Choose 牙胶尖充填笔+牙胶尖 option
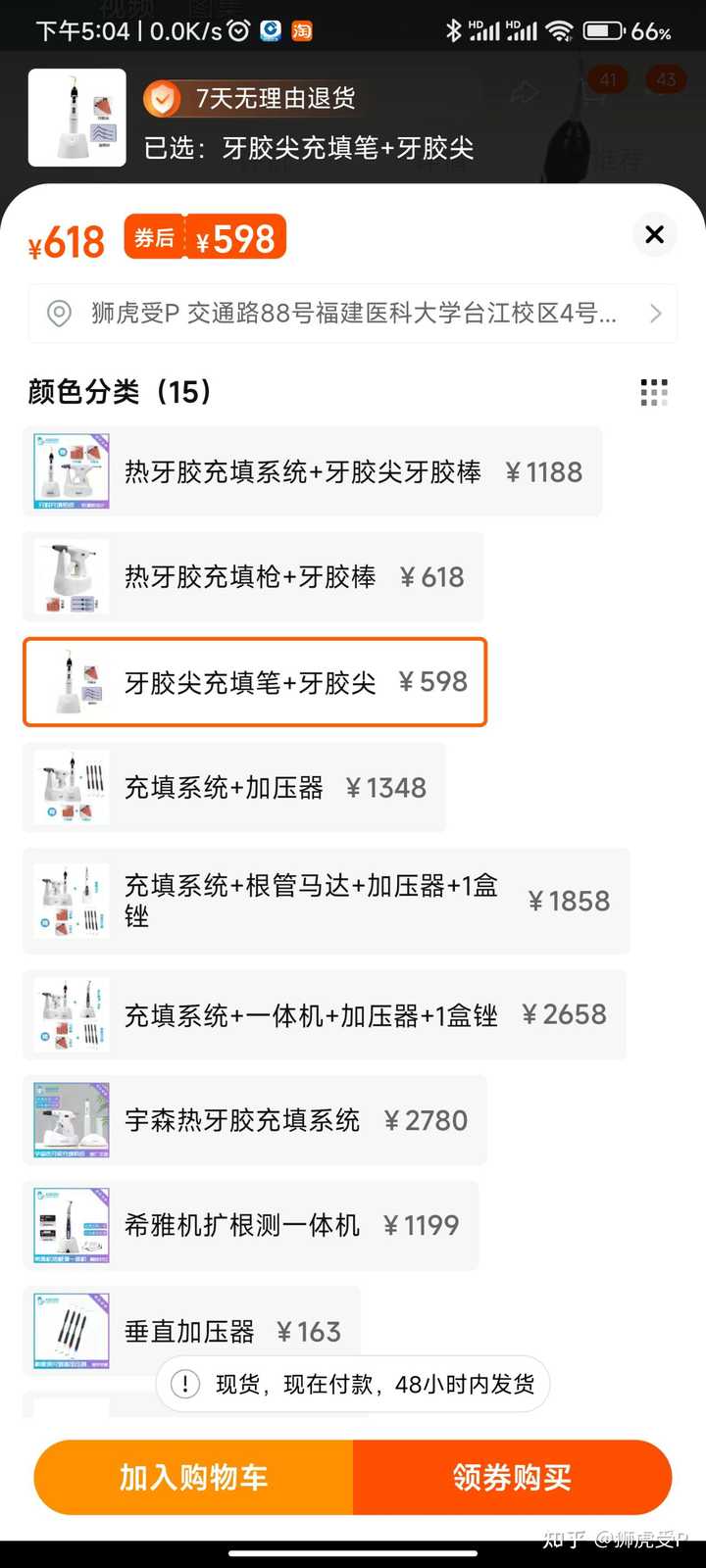Viewport: 706px width, 1568px height. coord(255,682)
